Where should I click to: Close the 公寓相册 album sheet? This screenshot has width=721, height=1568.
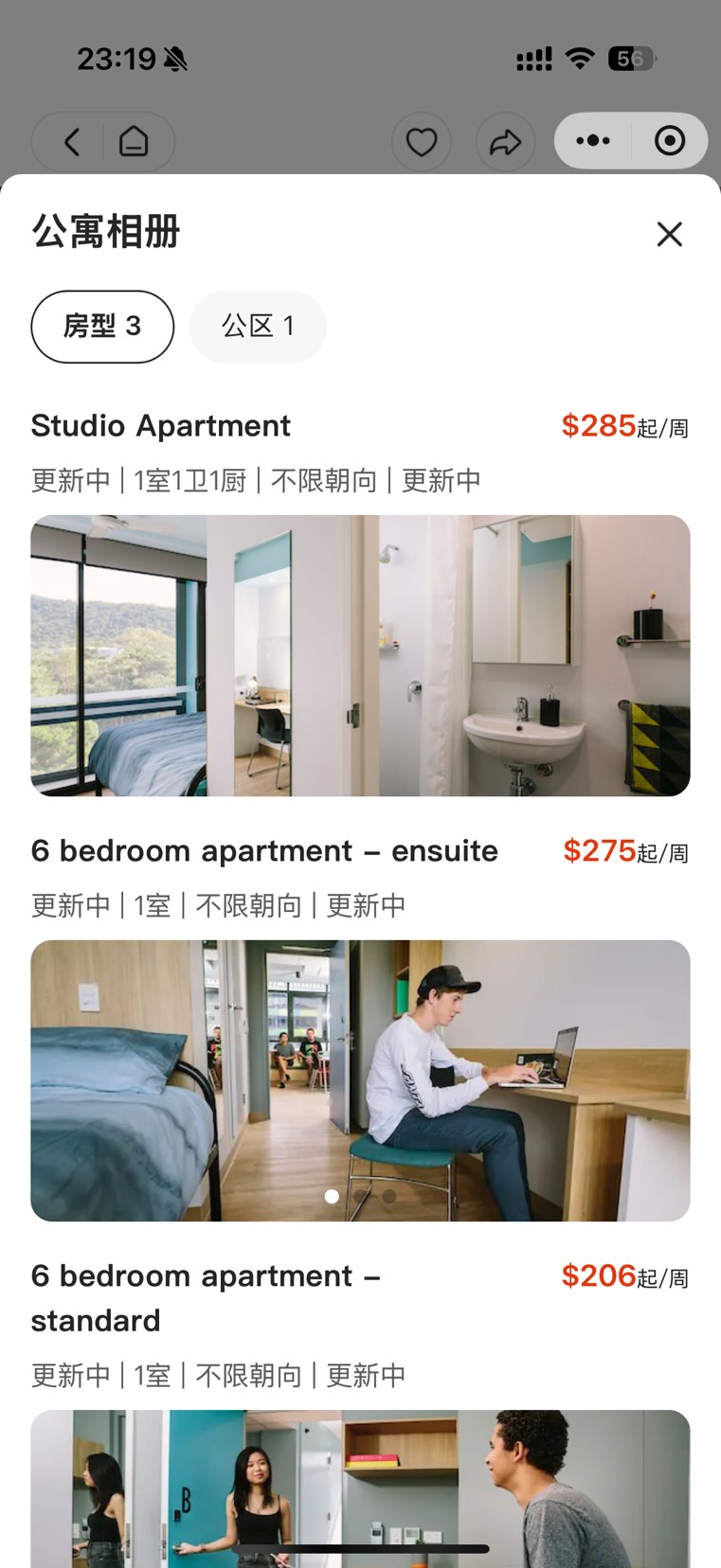pyautogui.click(x=669, y=234)
